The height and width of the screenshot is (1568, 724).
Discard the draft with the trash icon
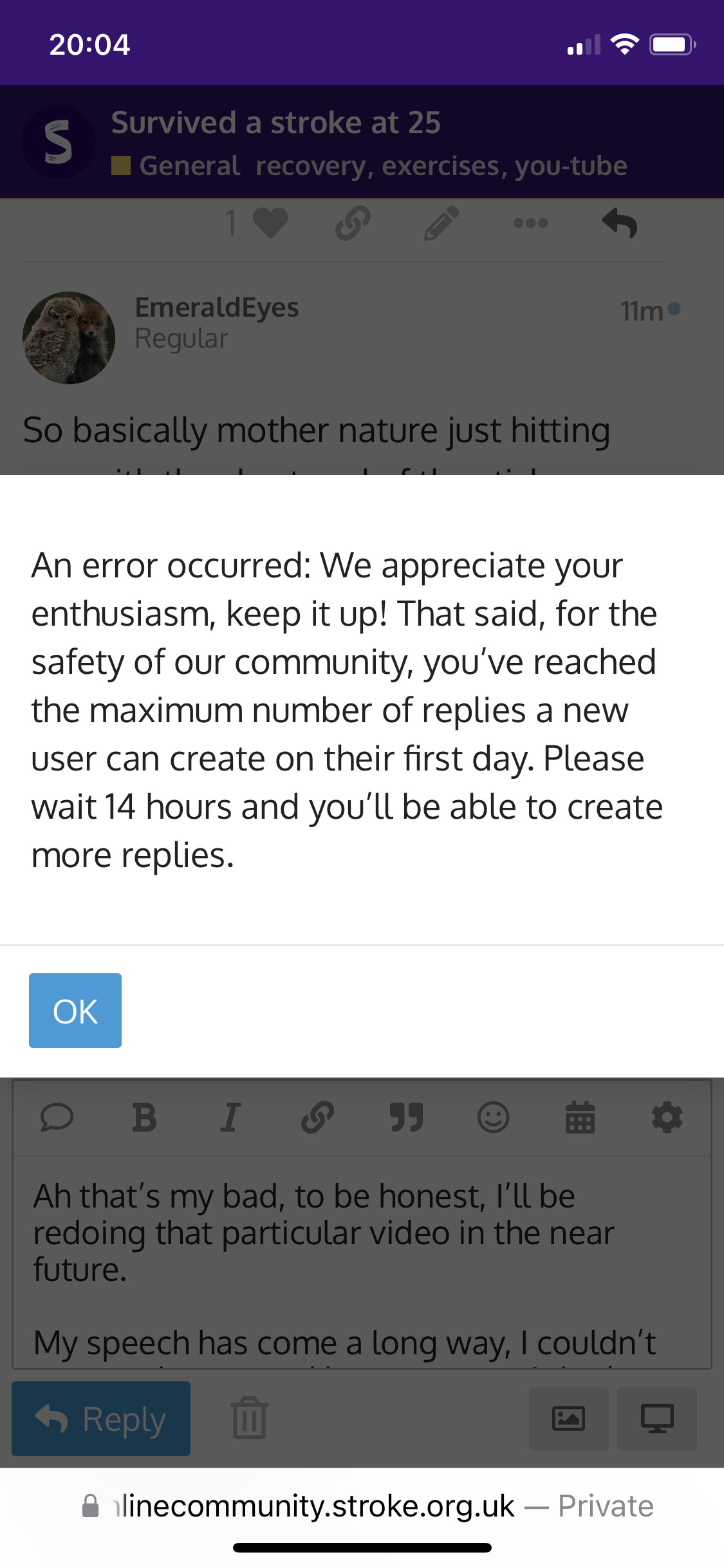[x=250, y=1418]
